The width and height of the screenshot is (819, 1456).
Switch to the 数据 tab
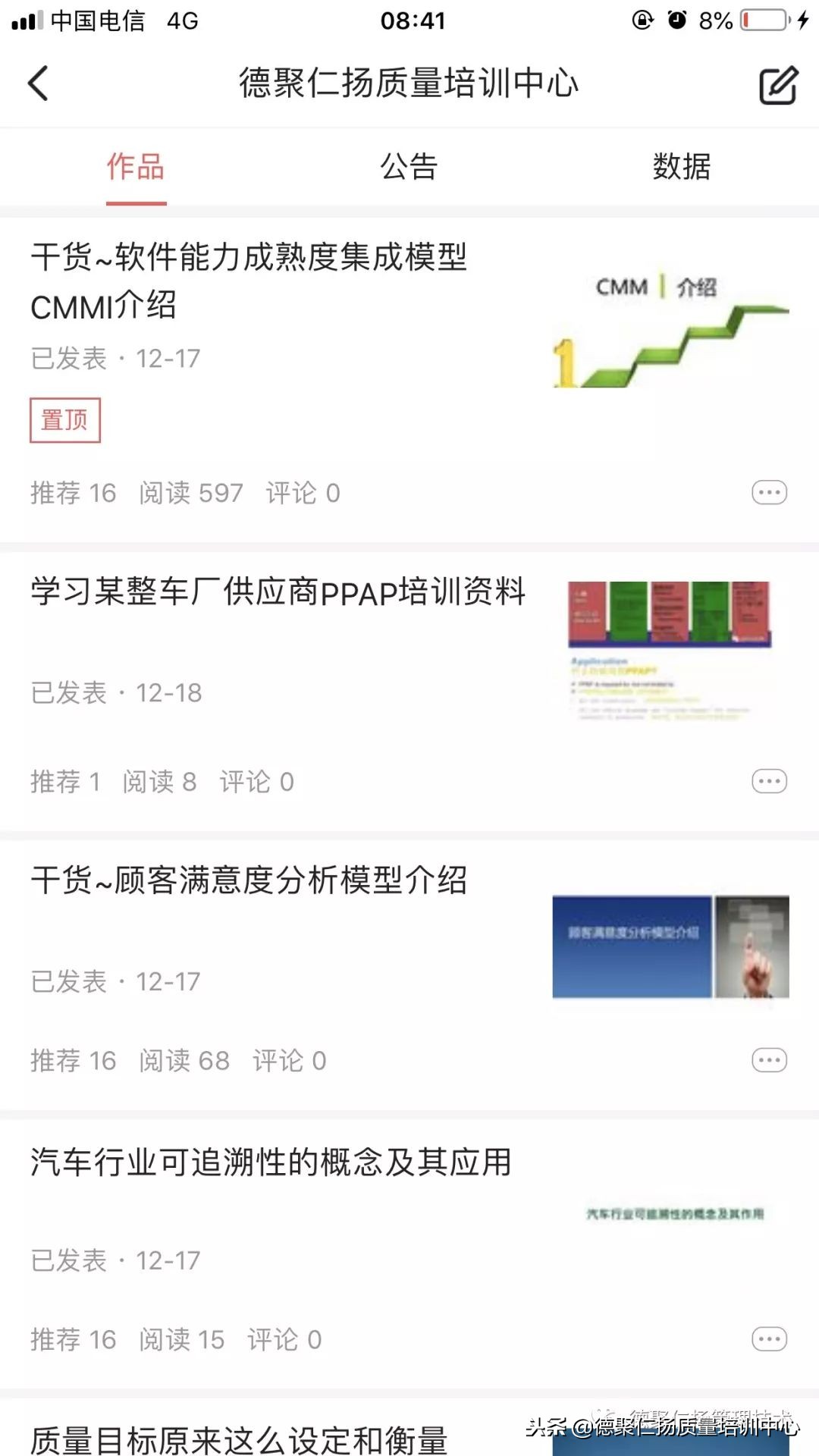click(681, 168)
